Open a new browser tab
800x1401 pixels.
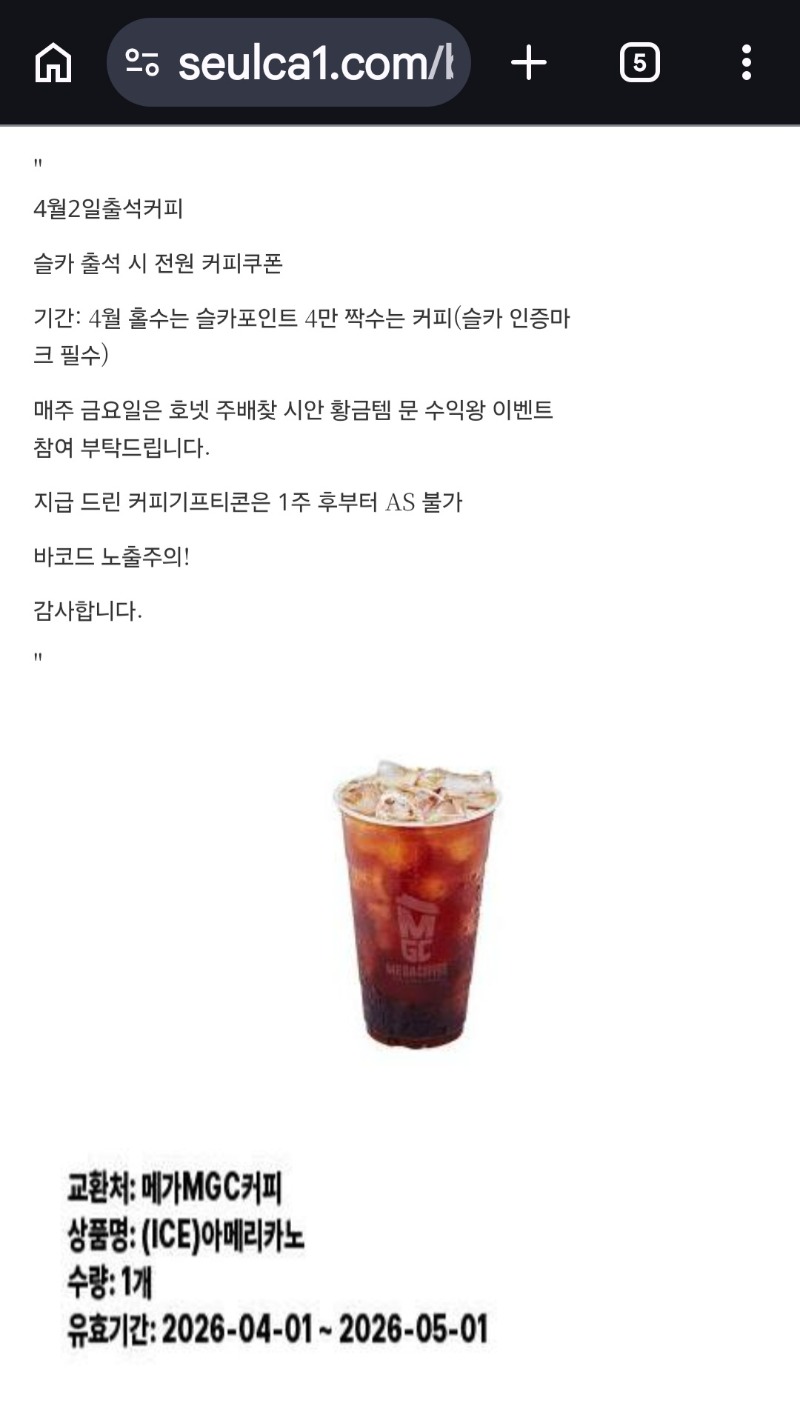tap(529, 63)
